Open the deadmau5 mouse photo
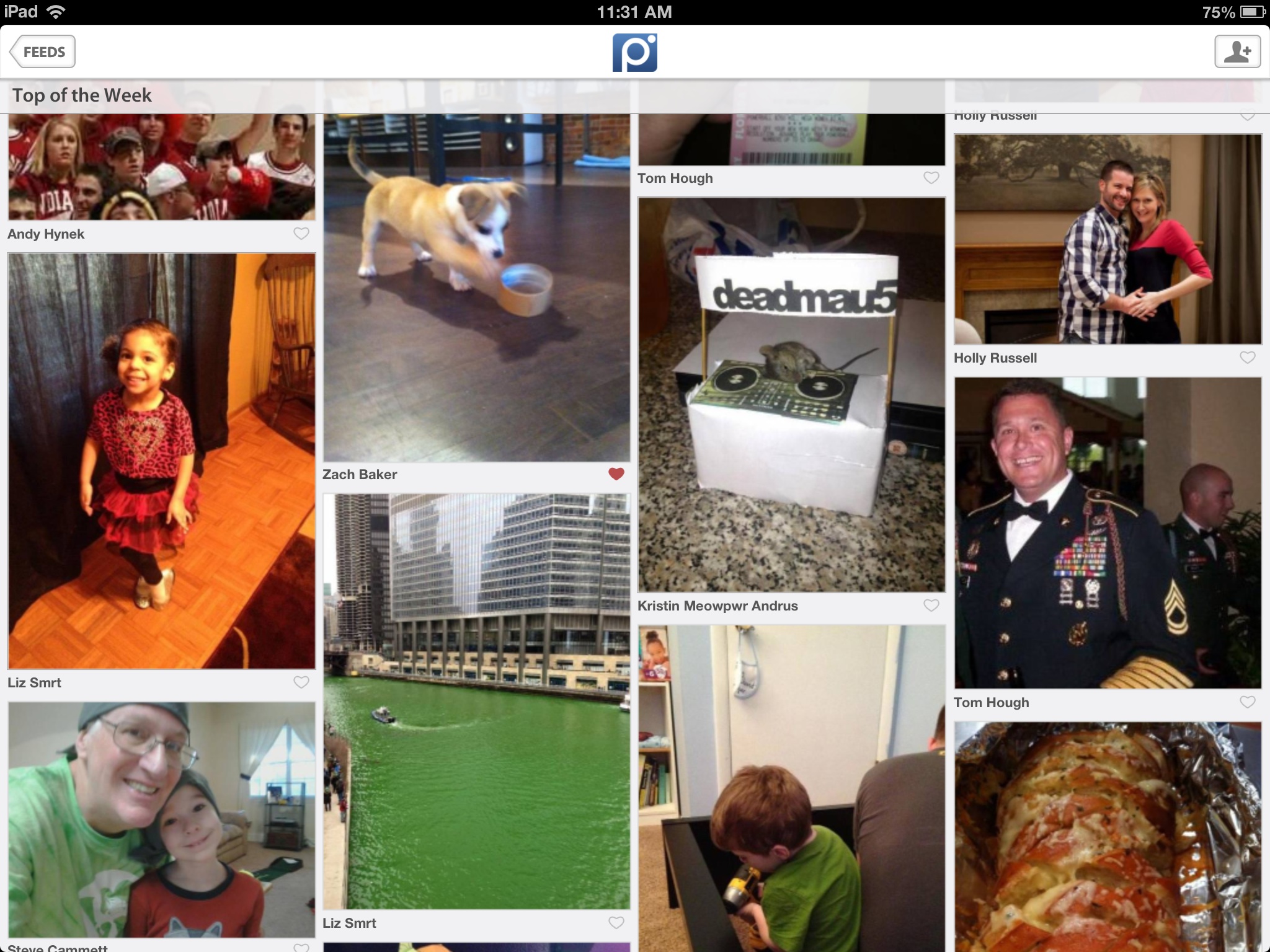 pyautogui.click(x=791, y=394)
